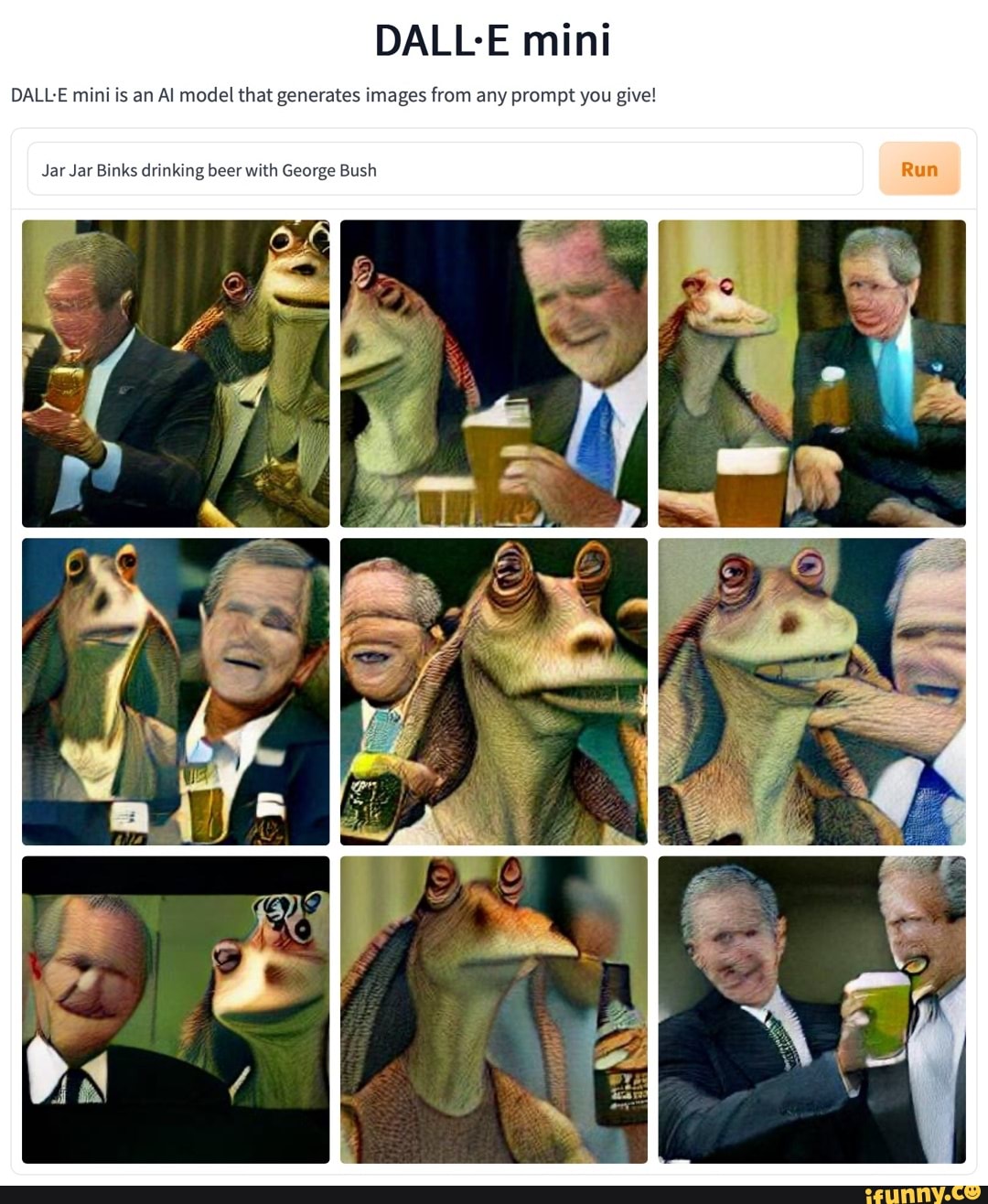Tap the prompt text field
Image resolution: width=988 pixels, height=1204 pixels.
[445, 169]
